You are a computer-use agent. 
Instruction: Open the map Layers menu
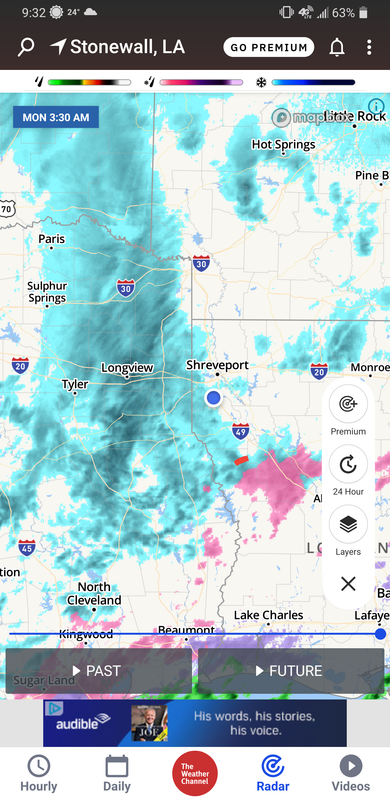[348, 531]
